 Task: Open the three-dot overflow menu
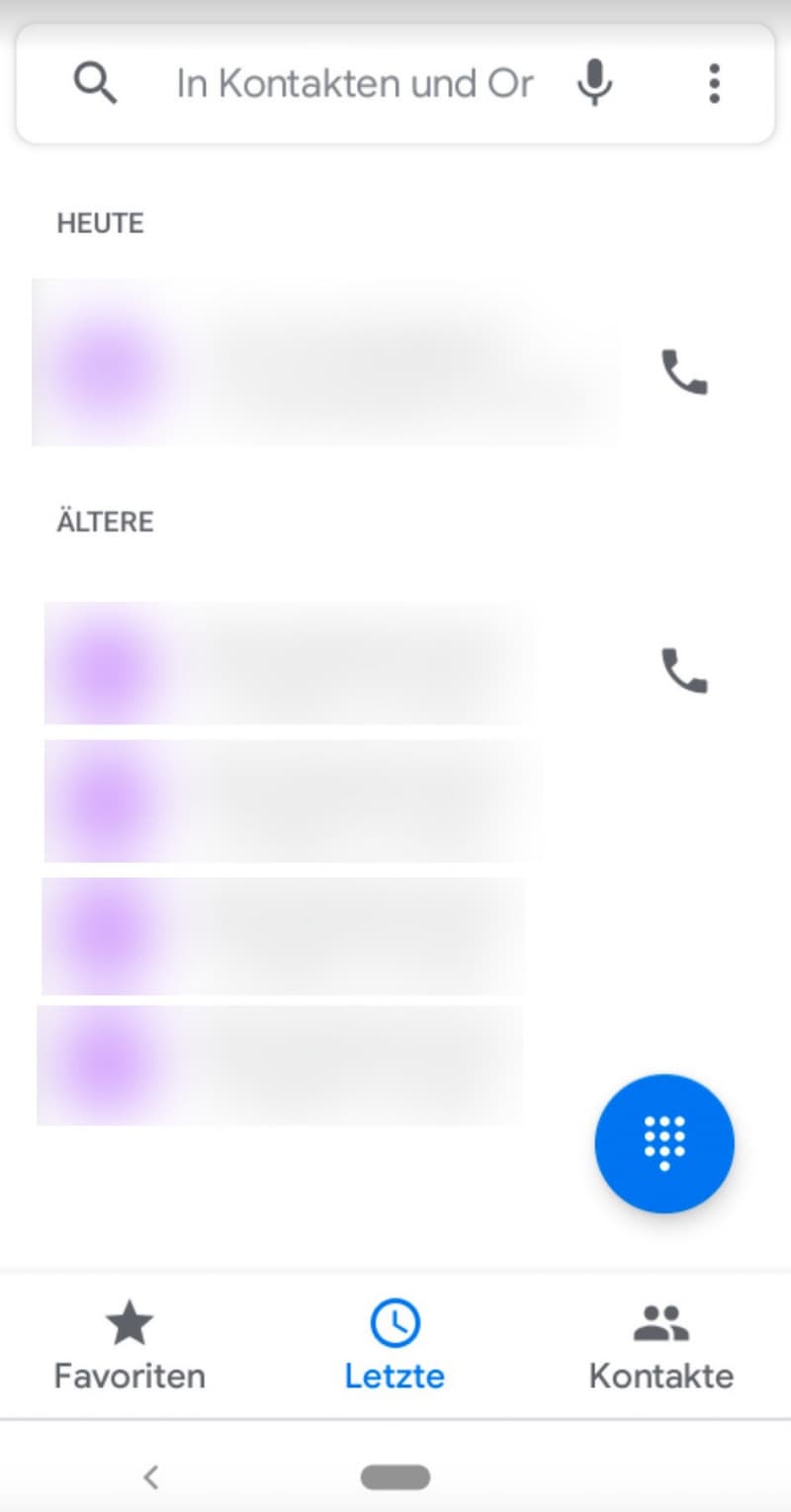[714, 83]
